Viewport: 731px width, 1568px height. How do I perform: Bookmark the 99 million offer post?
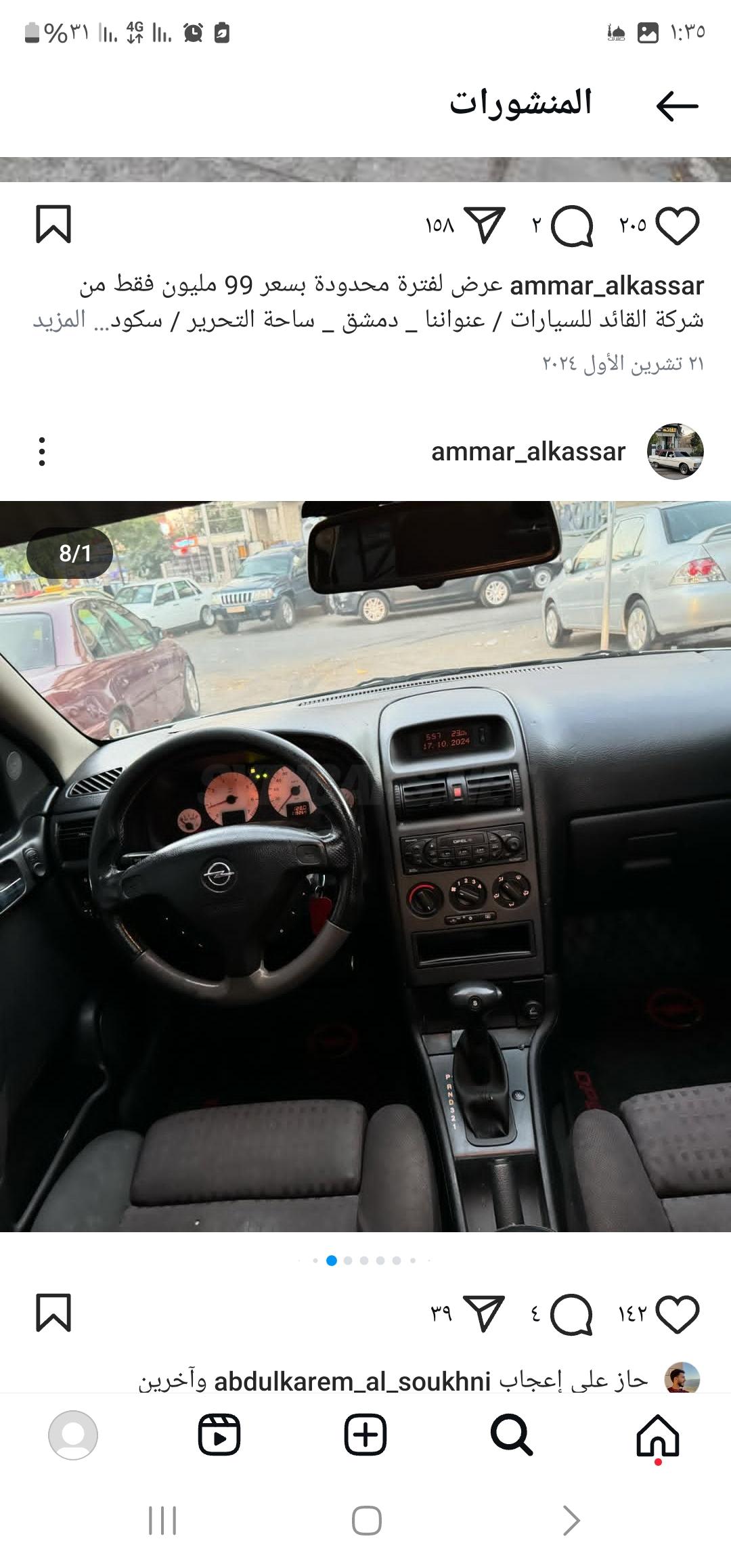(53, 224)
